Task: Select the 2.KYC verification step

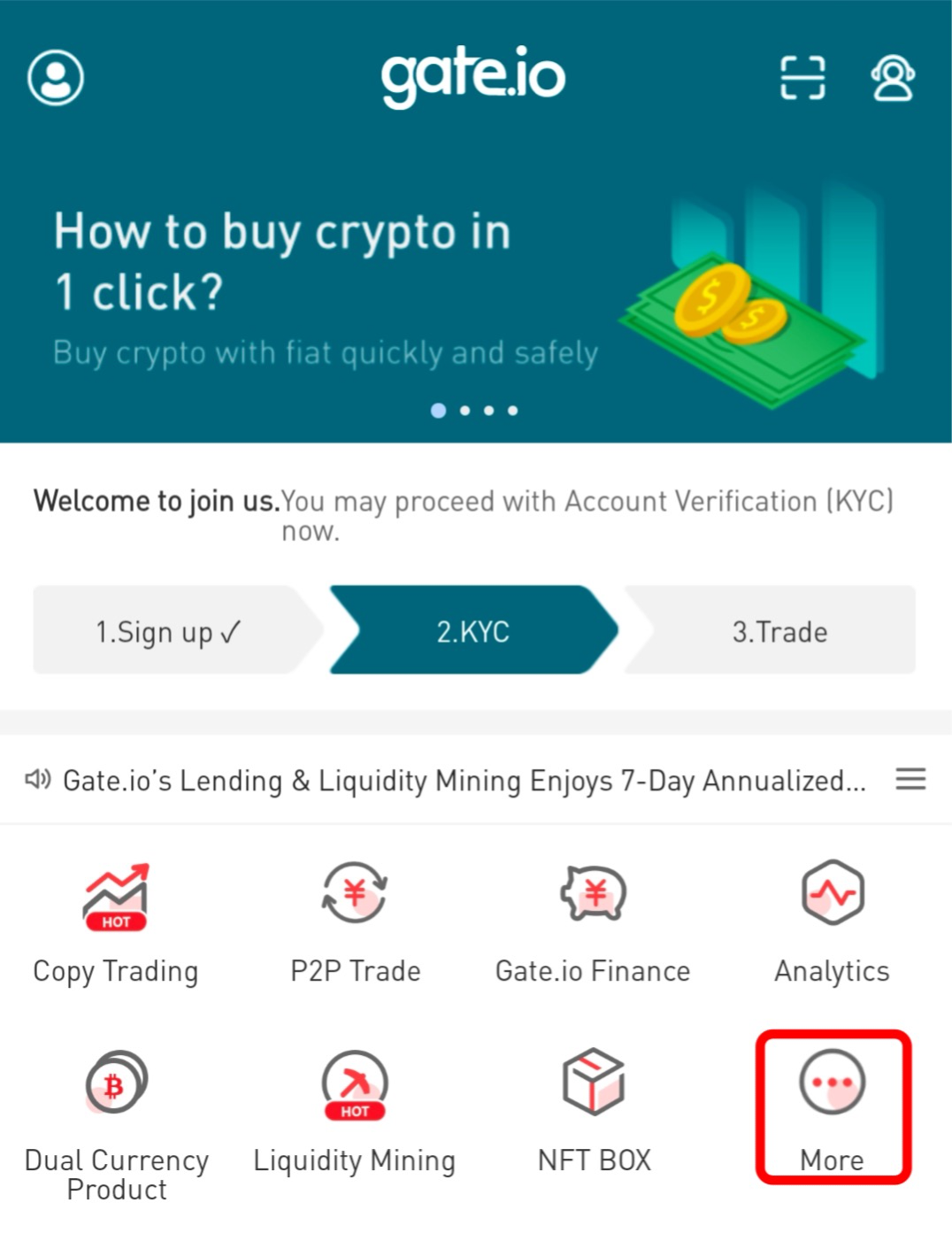Action: click(x=473, y=631)
